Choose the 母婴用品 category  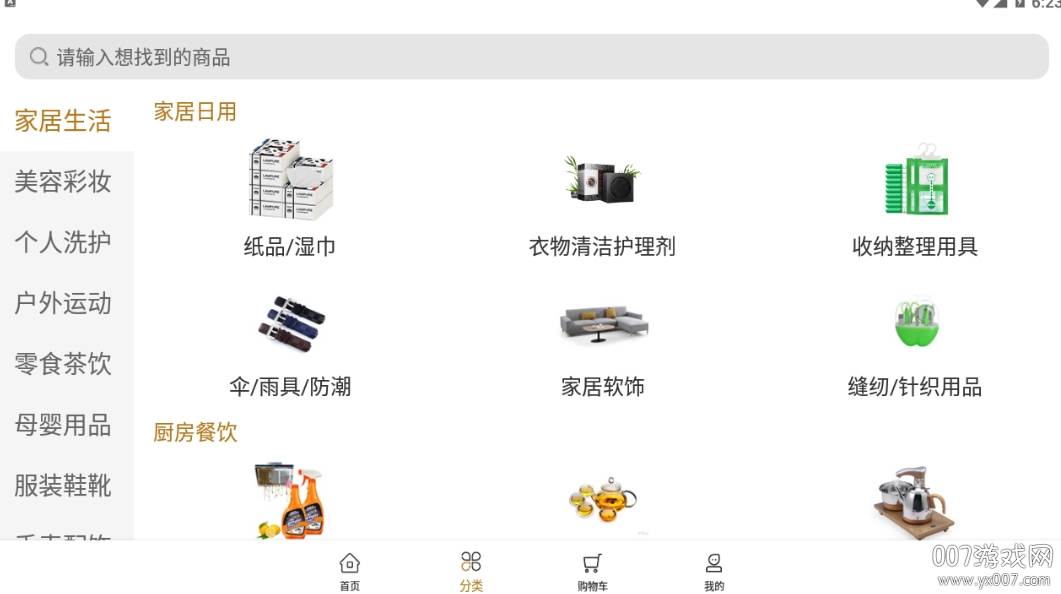pyautogui.click(x=63, y=425)
